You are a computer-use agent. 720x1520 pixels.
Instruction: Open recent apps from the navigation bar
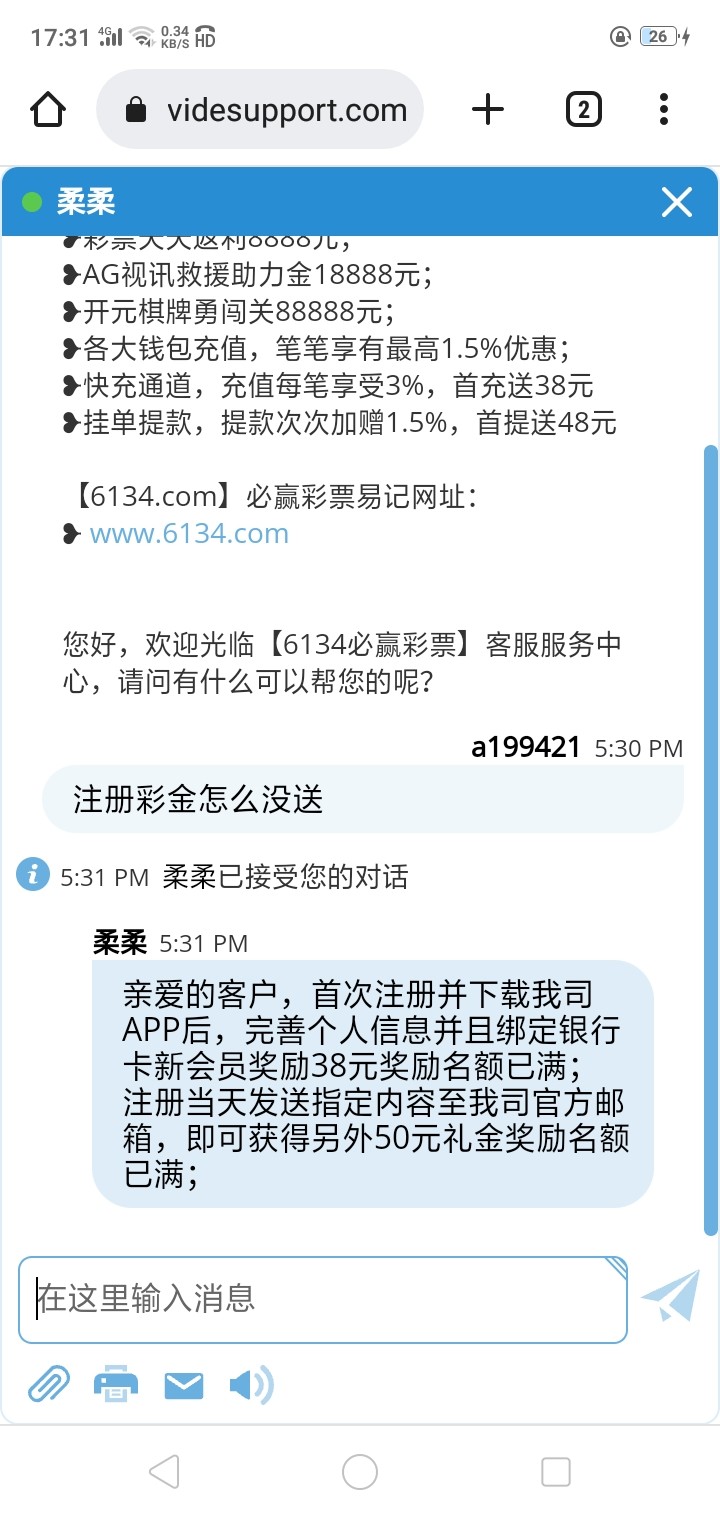click(555, 1471)
